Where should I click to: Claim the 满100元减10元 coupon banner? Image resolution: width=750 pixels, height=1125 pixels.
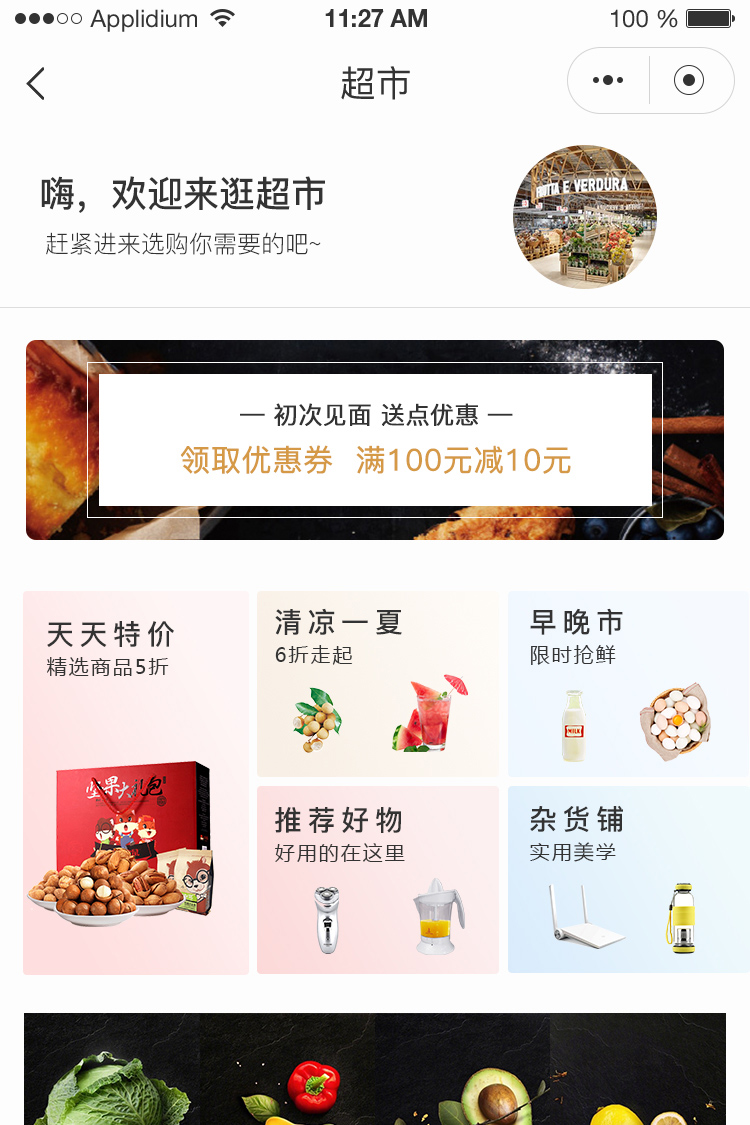(375, 440)
